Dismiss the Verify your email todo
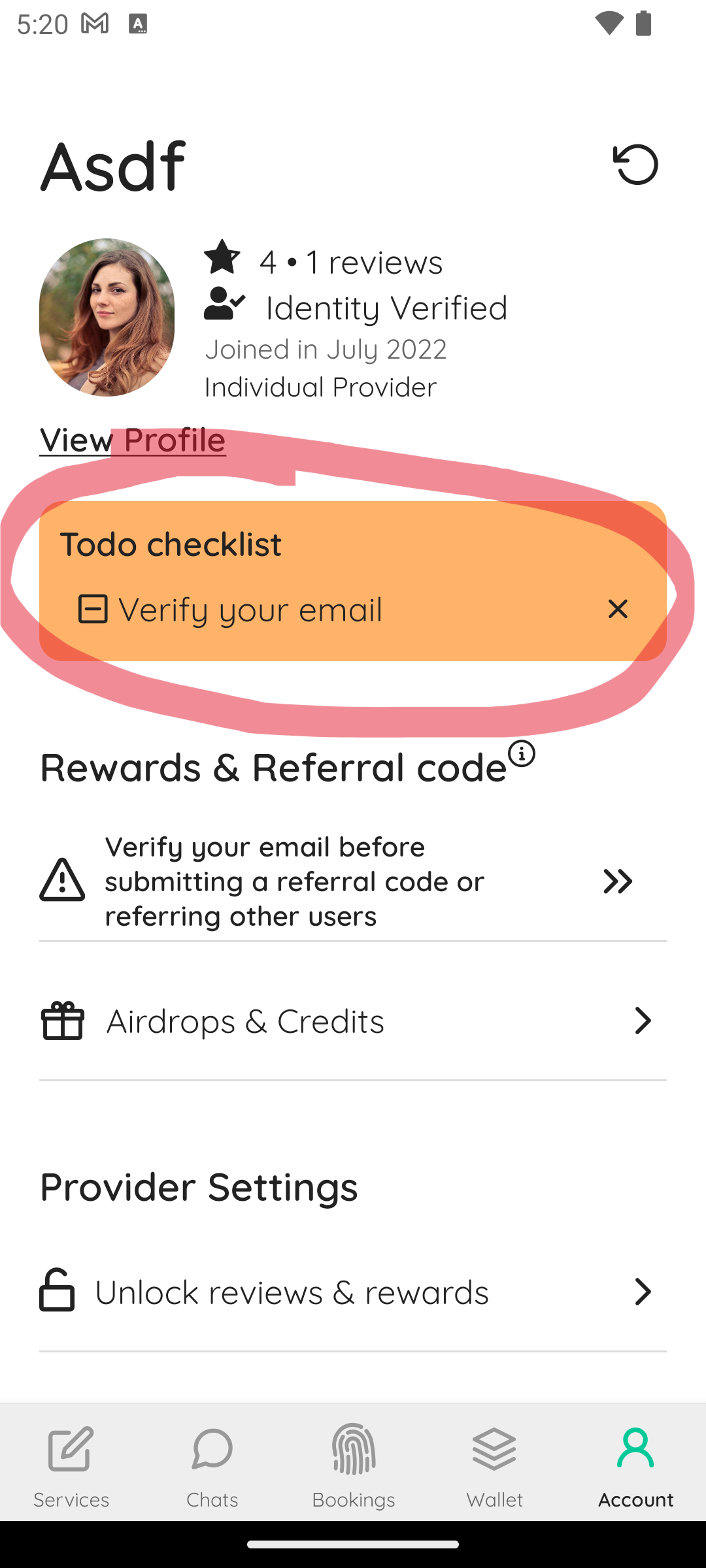The width and height of the screenshot is (706, 1568). point(618,609)
